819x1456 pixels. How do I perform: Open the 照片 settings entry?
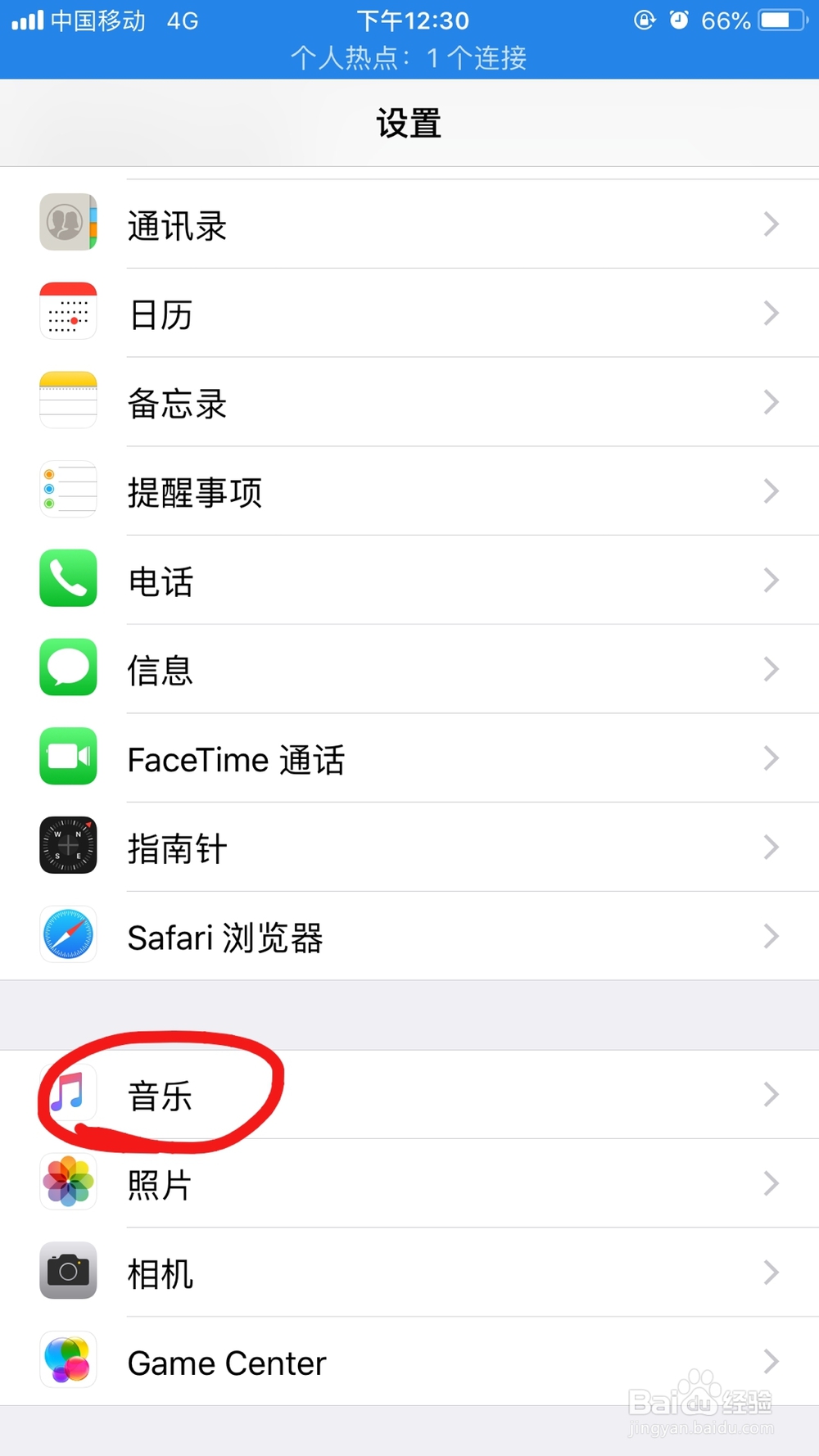(x=409, y=1183)
